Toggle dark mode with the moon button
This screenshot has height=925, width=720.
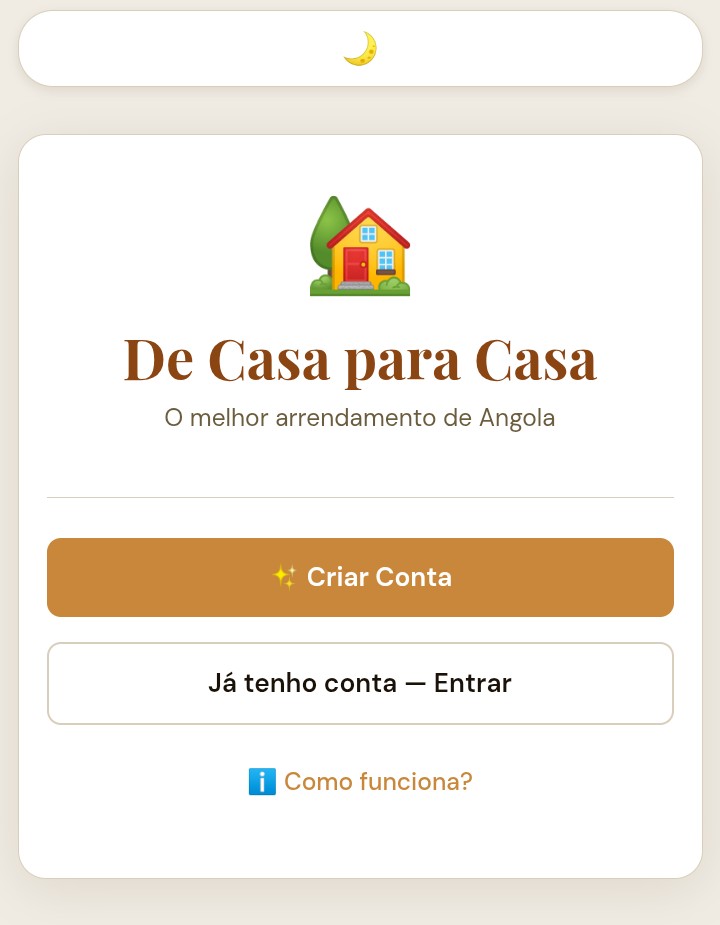pyautogui.click(x=360, y=49)
